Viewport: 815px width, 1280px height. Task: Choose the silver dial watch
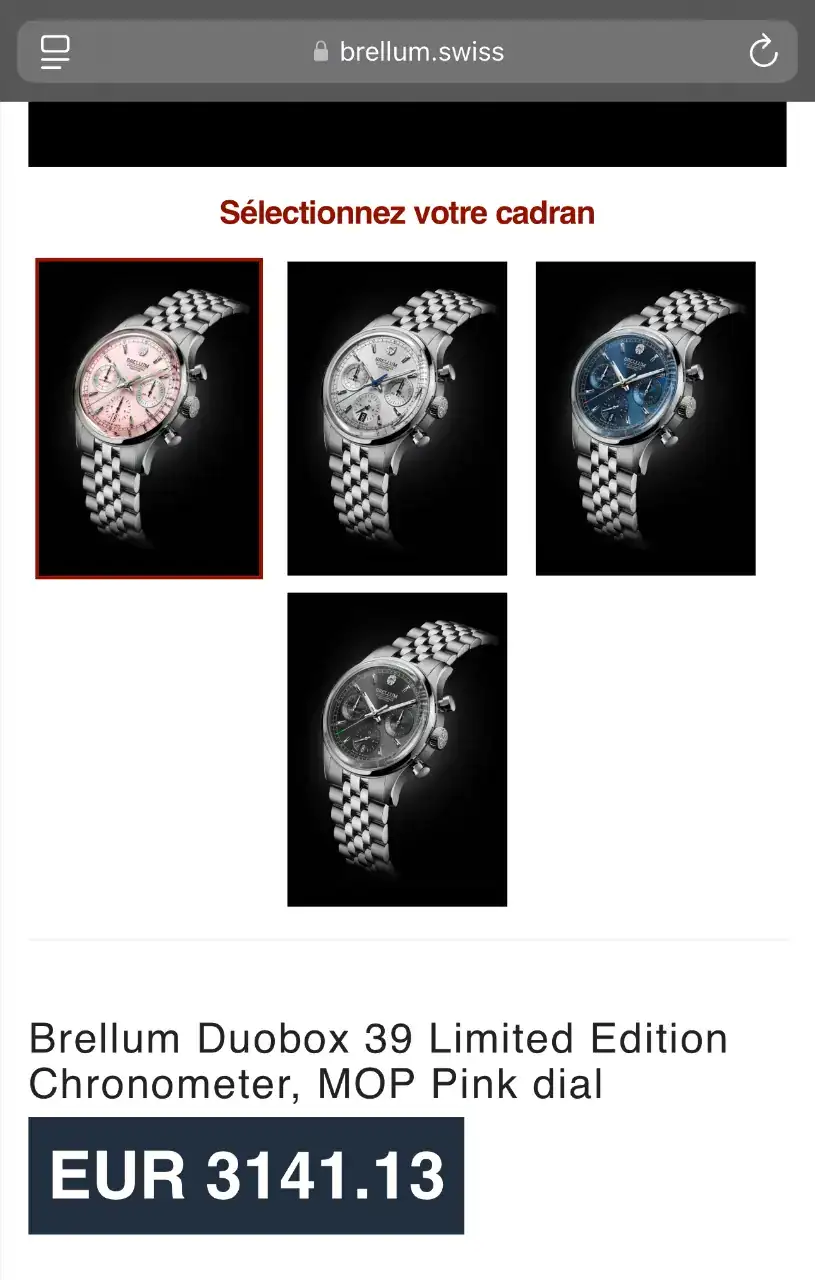(x=397, y=418)
